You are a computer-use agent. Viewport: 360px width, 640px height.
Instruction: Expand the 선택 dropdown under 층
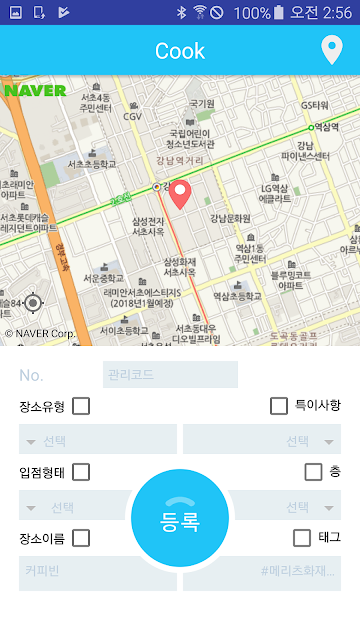[286, 505]
